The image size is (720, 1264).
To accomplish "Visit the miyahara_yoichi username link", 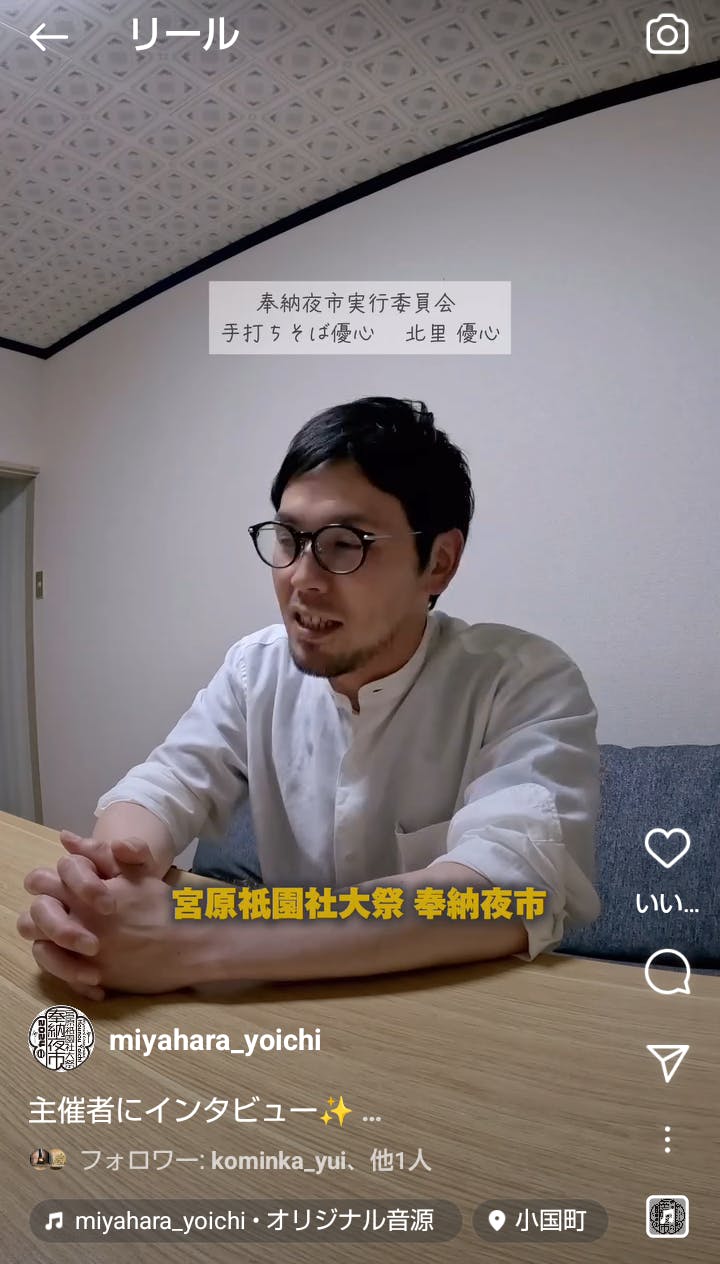I will 214,1040.
